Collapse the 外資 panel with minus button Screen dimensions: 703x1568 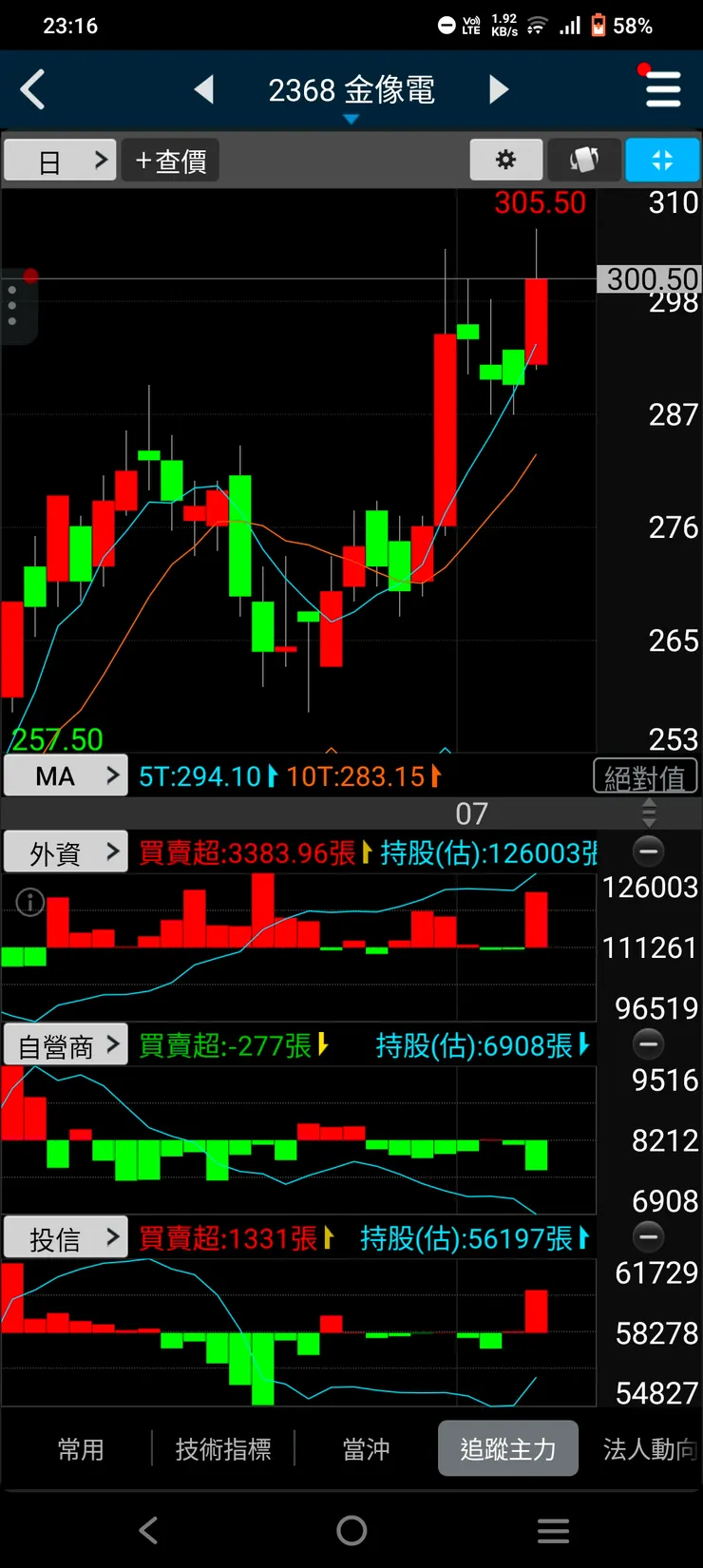pyautogui.click(x=649, y=851)
